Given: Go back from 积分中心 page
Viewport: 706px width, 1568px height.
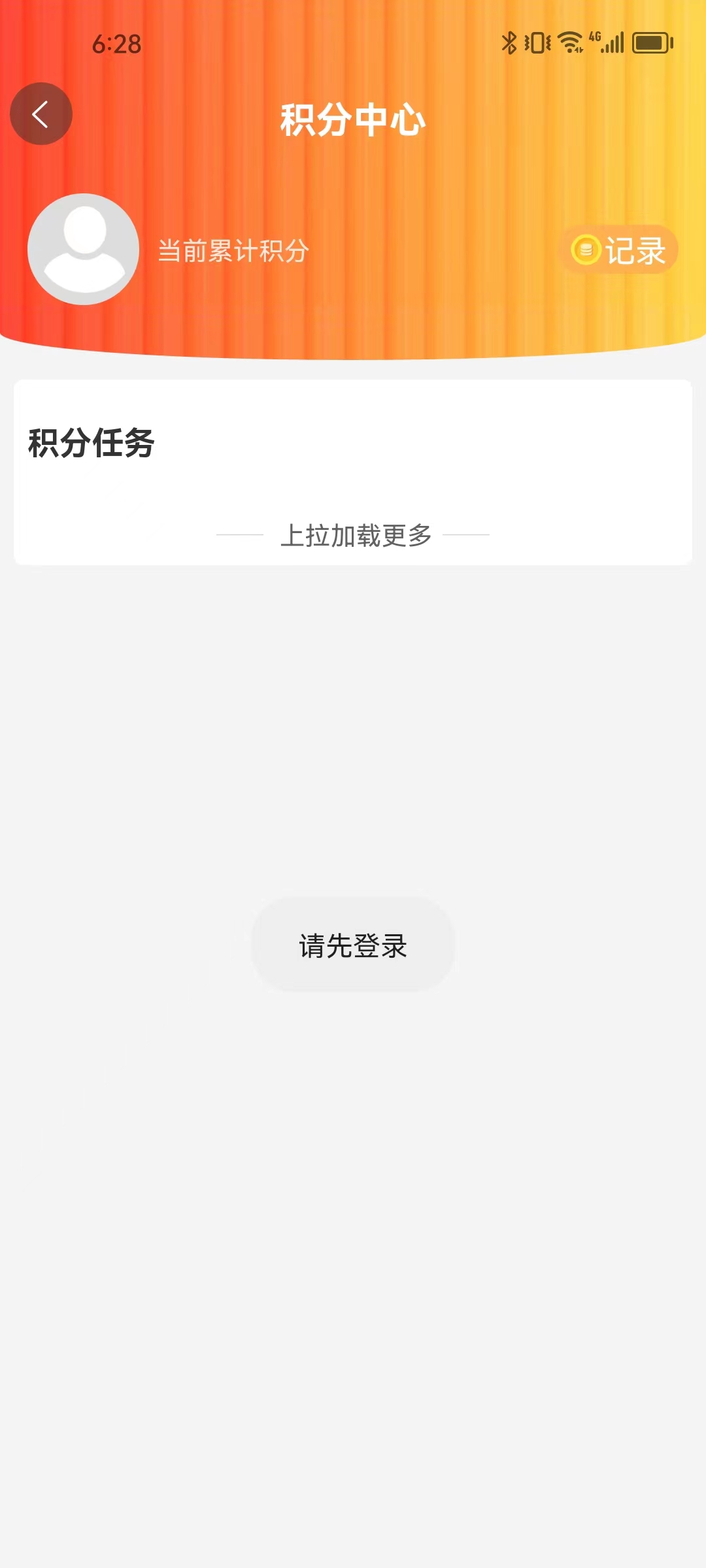Looking at the screenshot, I should [41, 114].
